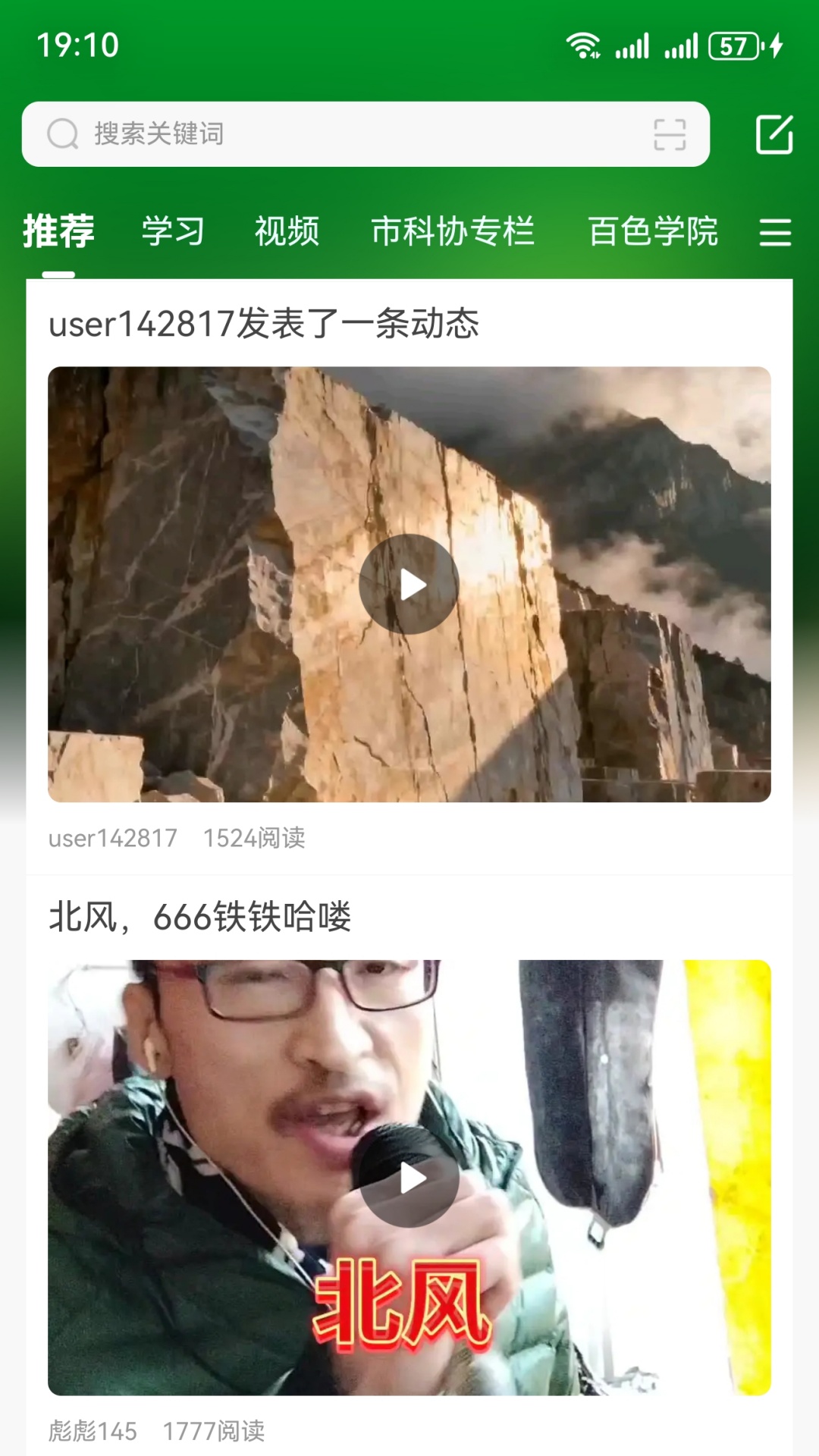Tap the Wi-Fi status icon

pyautogui.click(x=584, y=45)
